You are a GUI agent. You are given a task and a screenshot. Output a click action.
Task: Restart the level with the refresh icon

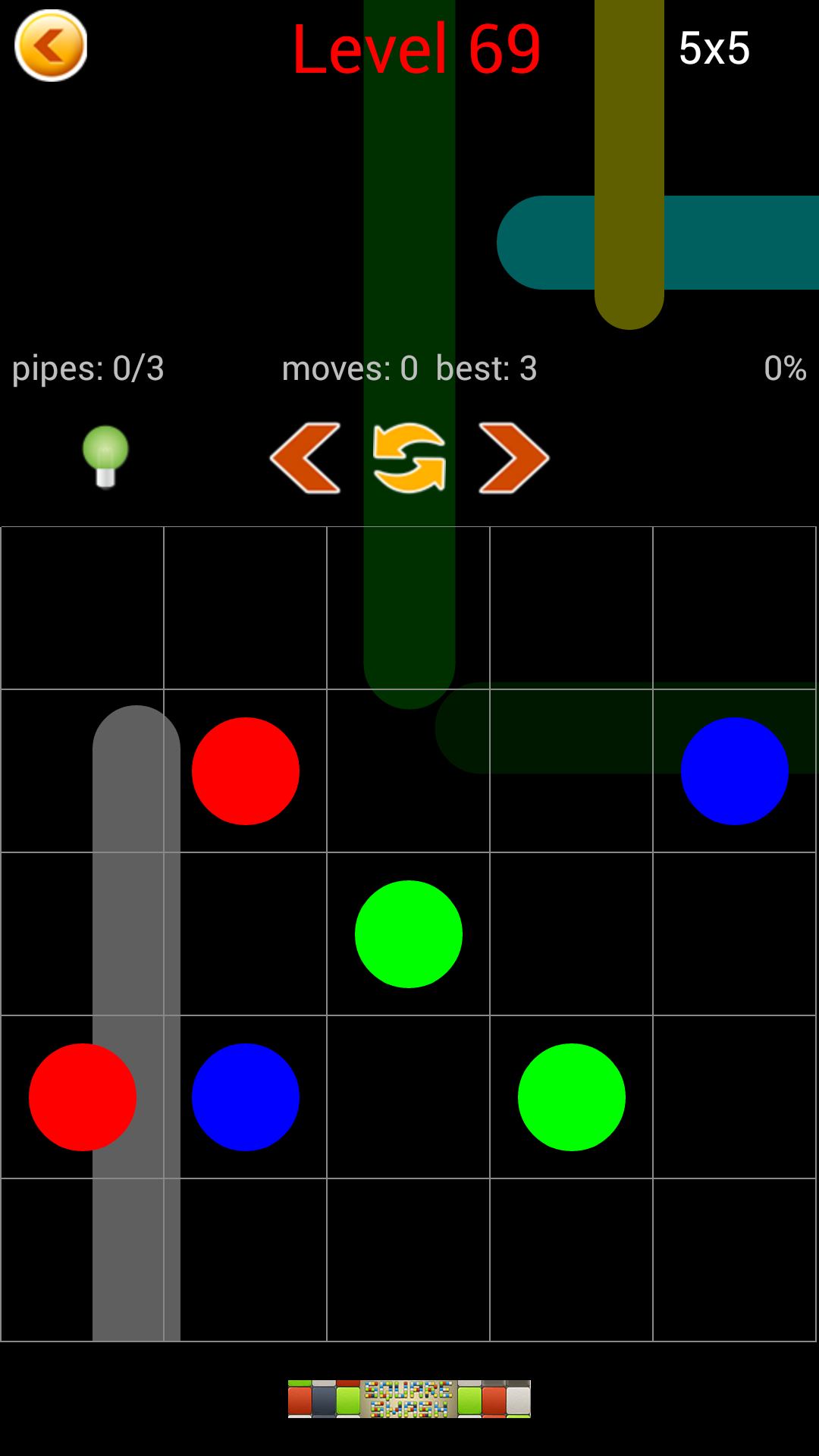[x=409, y=457]
